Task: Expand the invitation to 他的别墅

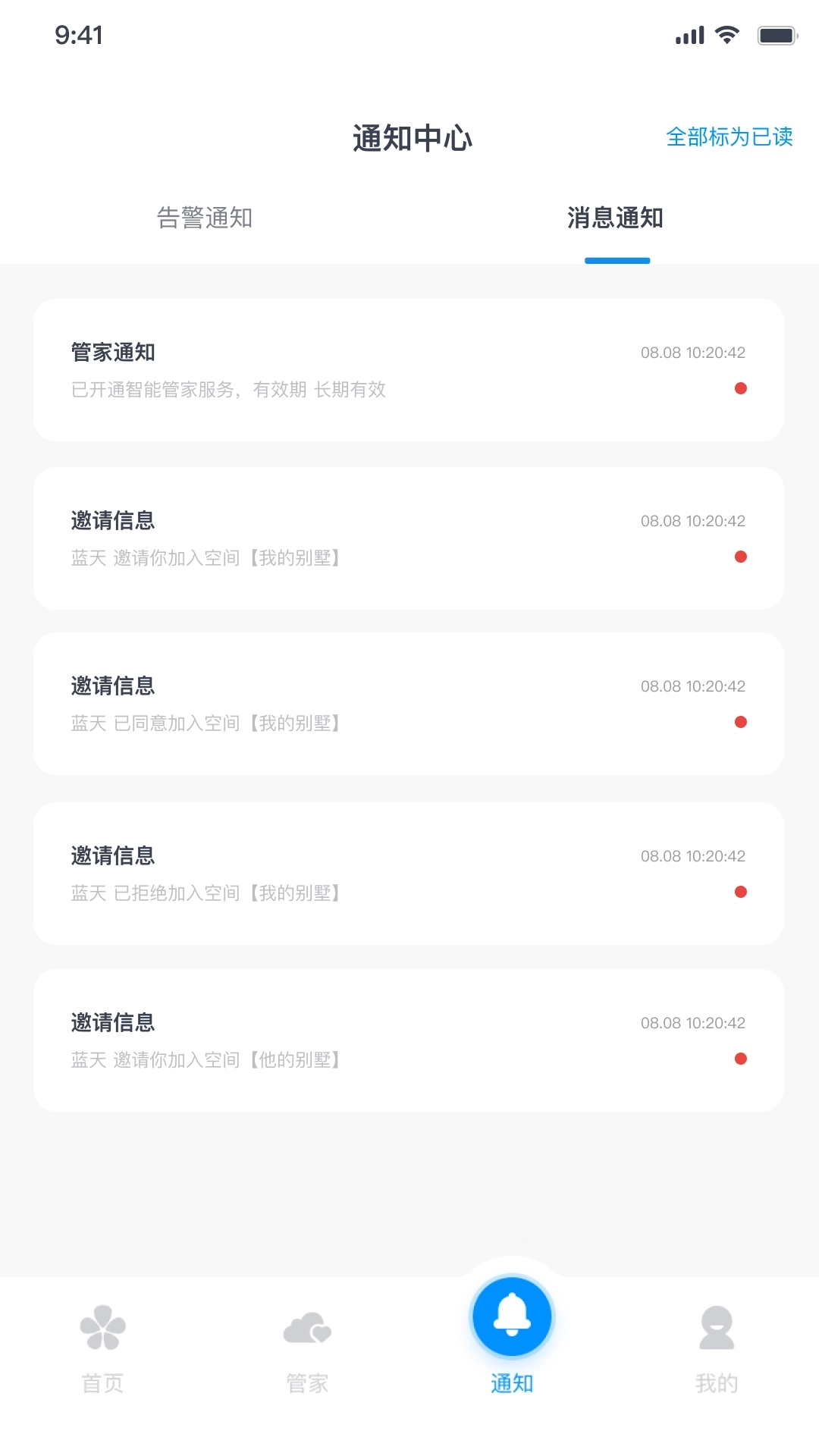Action: [x=409, y=1040]
